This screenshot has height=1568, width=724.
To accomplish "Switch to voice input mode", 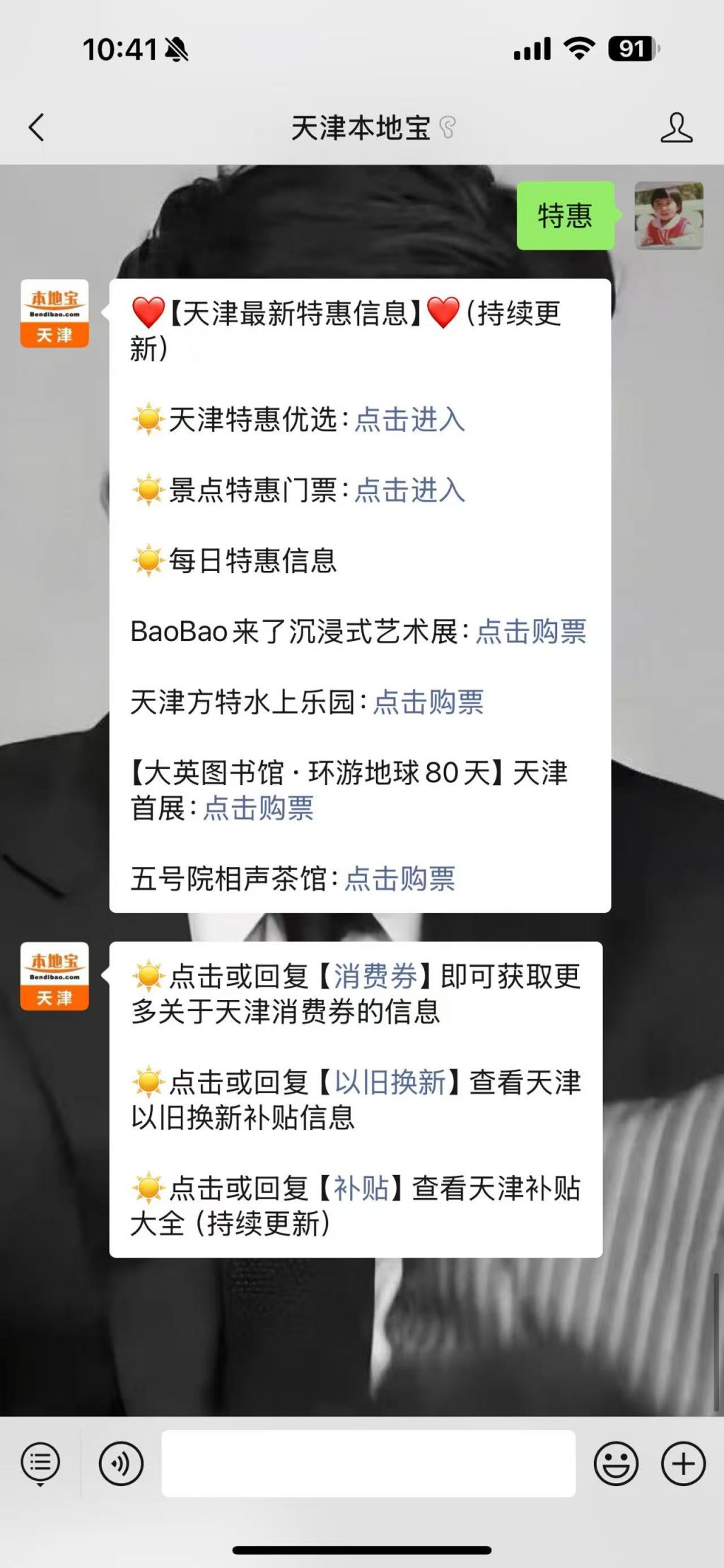I will [121, 1463].
